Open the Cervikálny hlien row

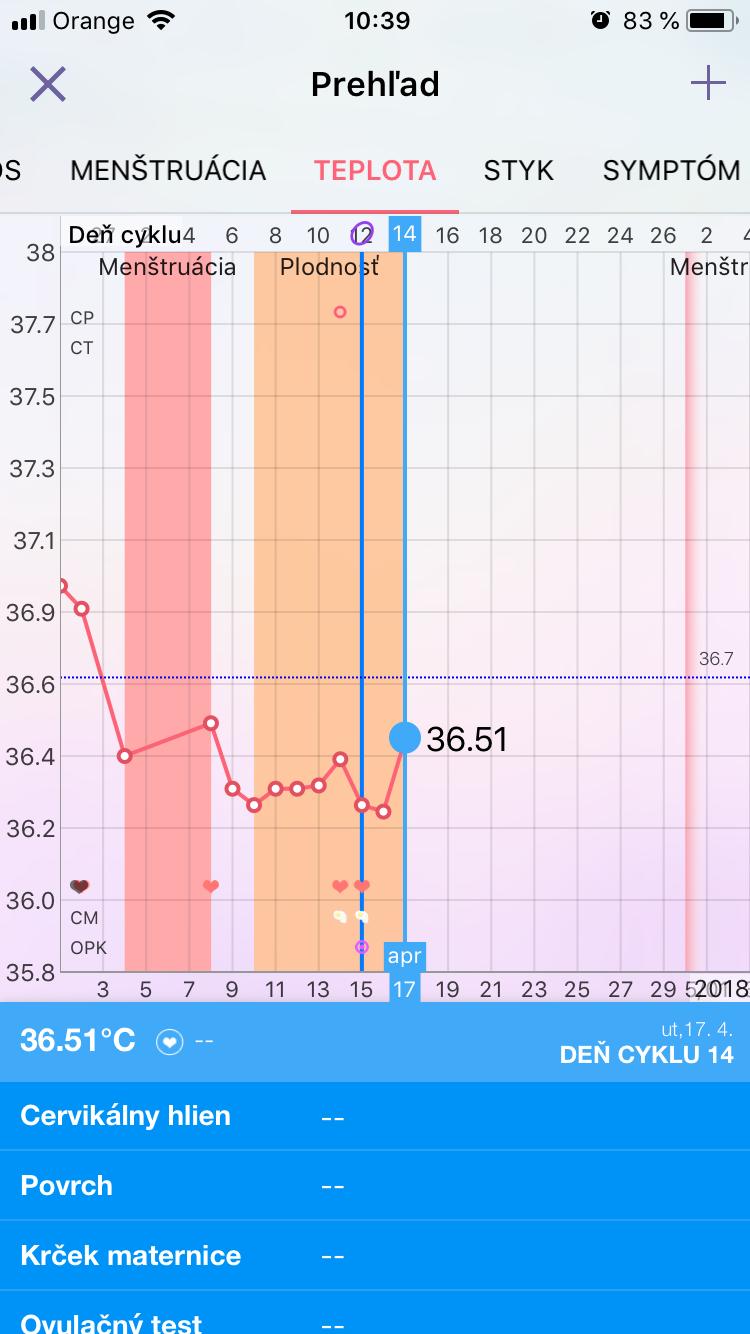375,1116
